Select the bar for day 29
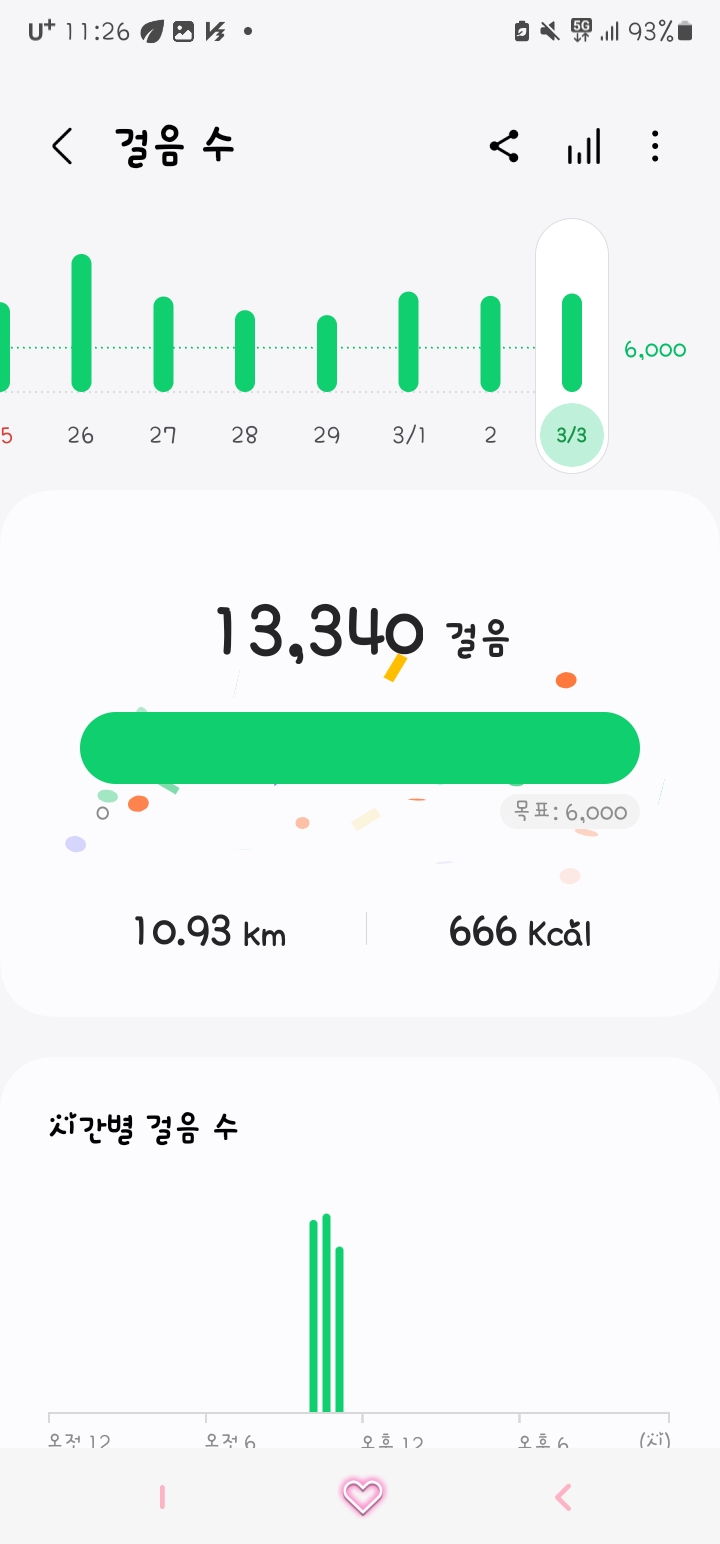The height and width of the screenshot is (1544, 720). pyautogui.click(x=327, y=353)
